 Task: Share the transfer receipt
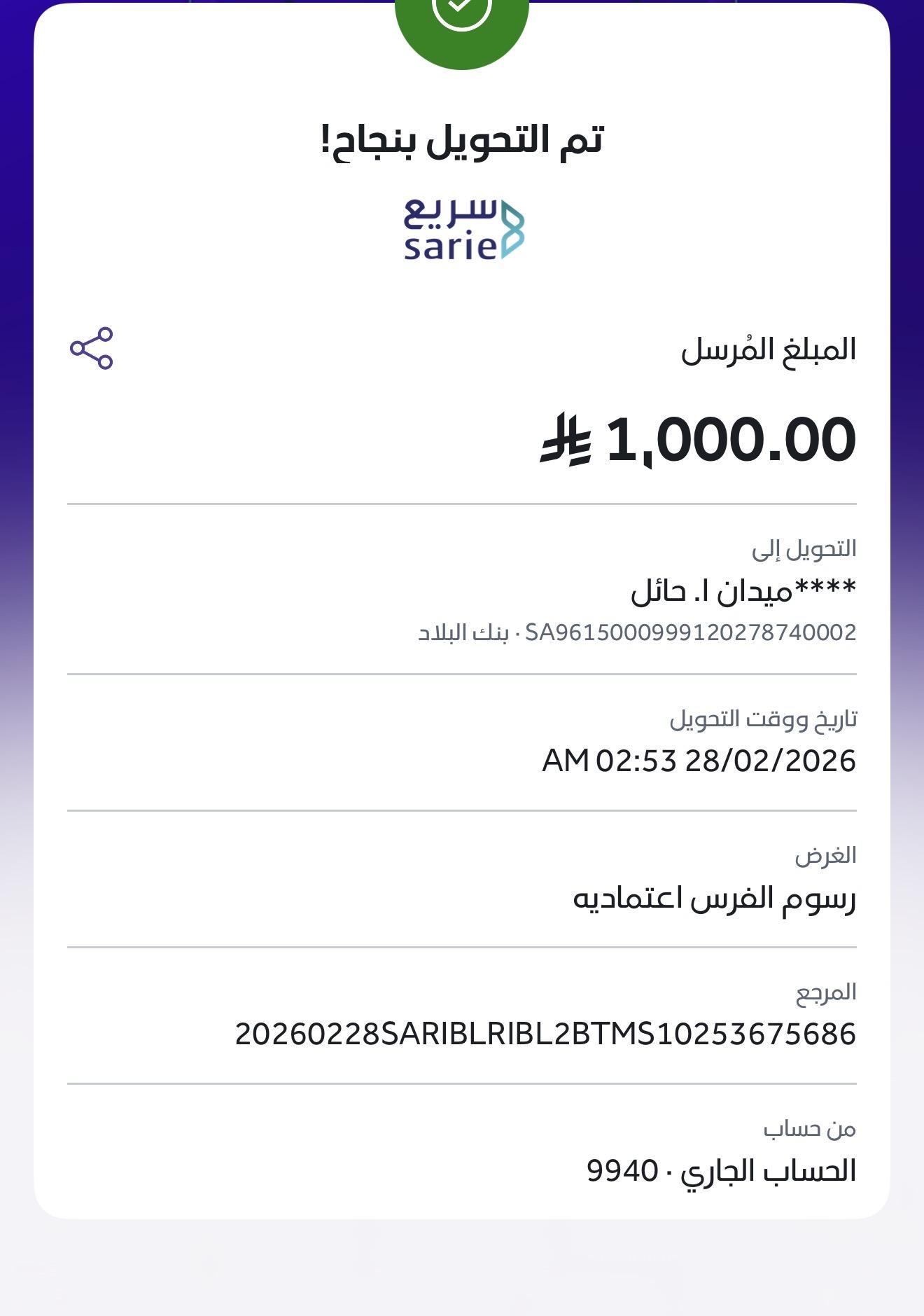coord(91,348)
